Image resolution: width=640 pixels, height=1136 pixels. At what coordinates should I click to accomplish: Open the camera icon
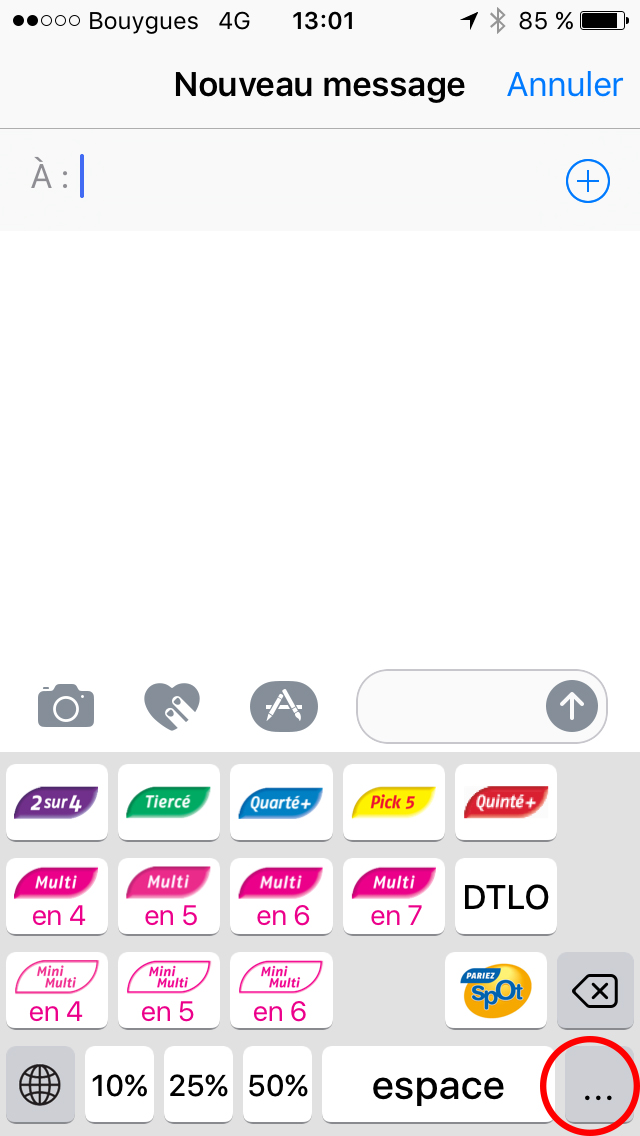tap(66, 707)
